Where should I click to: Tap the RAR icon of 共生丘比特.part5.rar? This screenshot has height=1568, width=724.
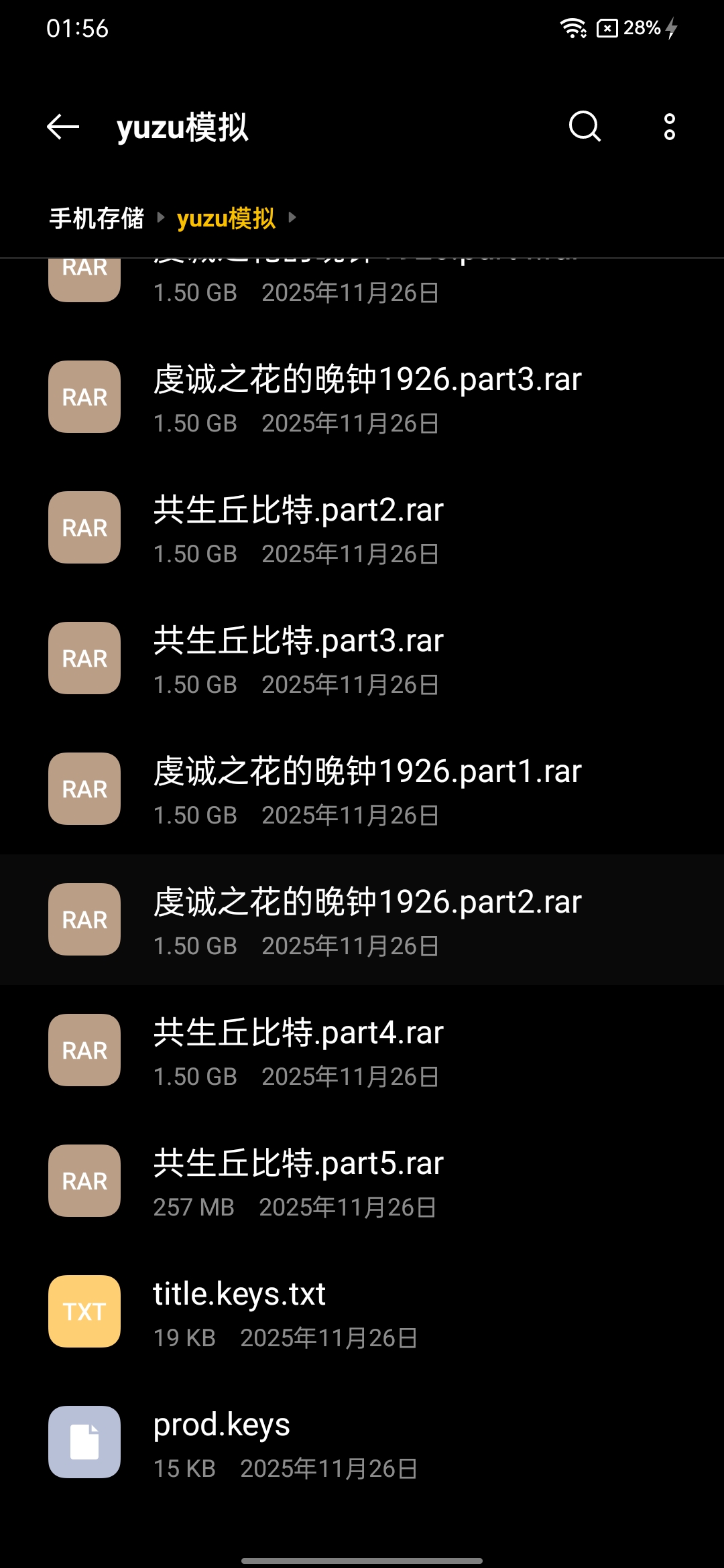[x=83, y=1181]
